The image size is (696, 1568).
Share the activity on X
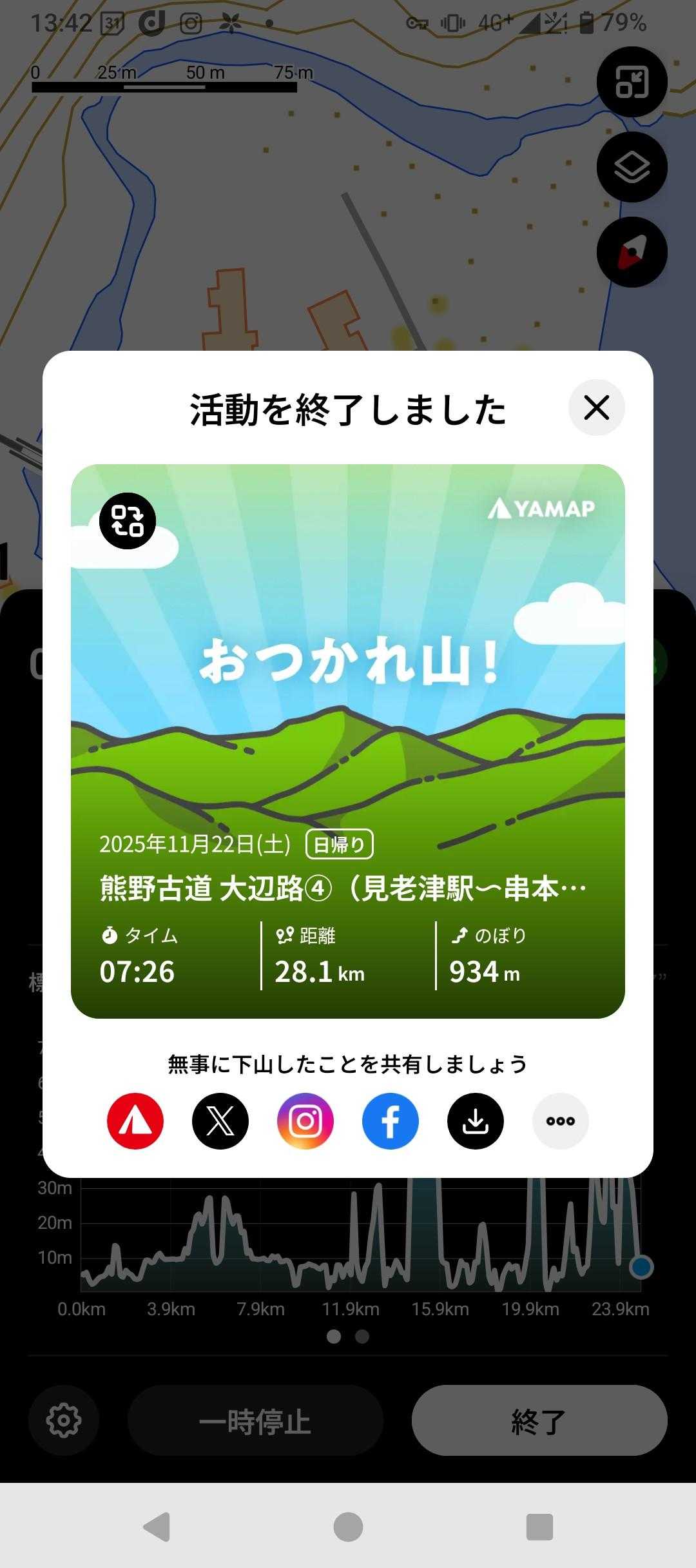[x=220, y=1121]
